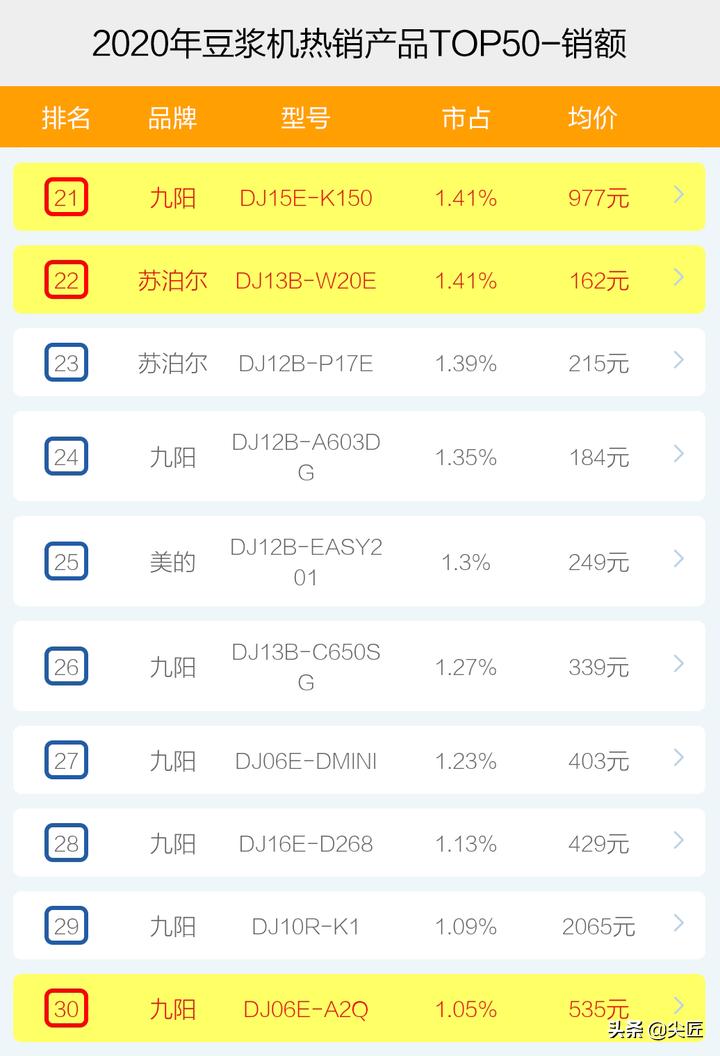Click the red title banner at the top

tap(360, 43)
